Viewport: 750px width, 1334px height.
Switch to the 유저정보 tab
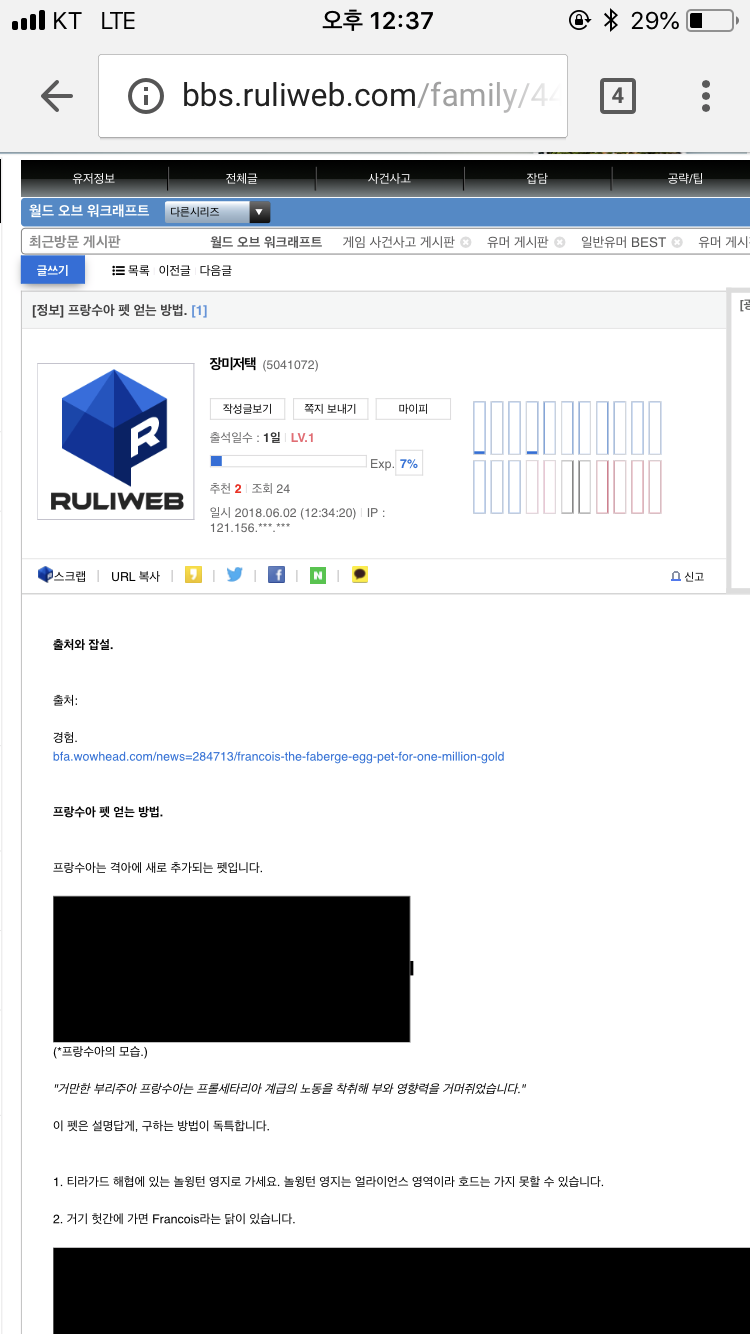click(x=94, y=178)
